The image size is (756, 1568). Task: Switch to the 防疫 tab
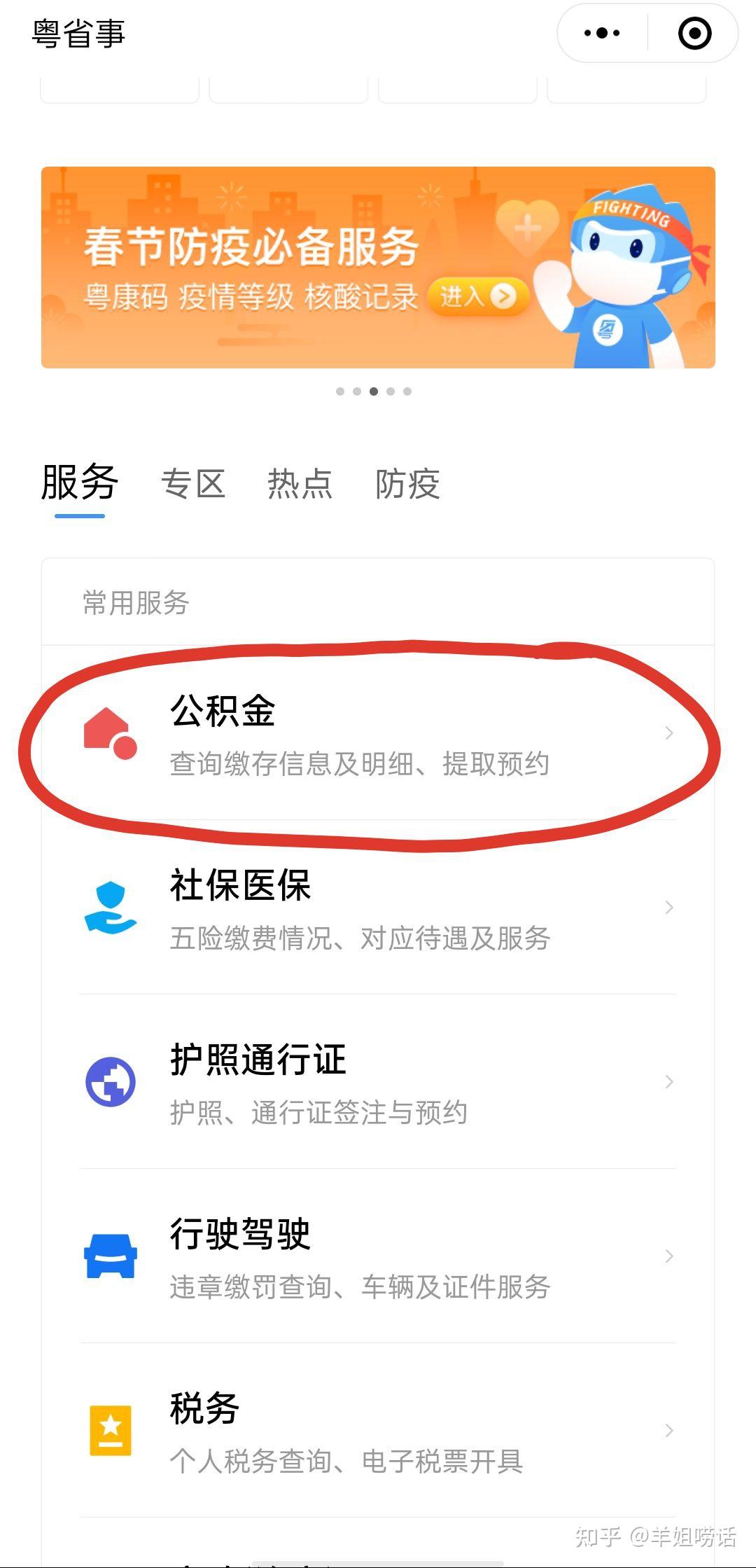[x=407, y=484]
